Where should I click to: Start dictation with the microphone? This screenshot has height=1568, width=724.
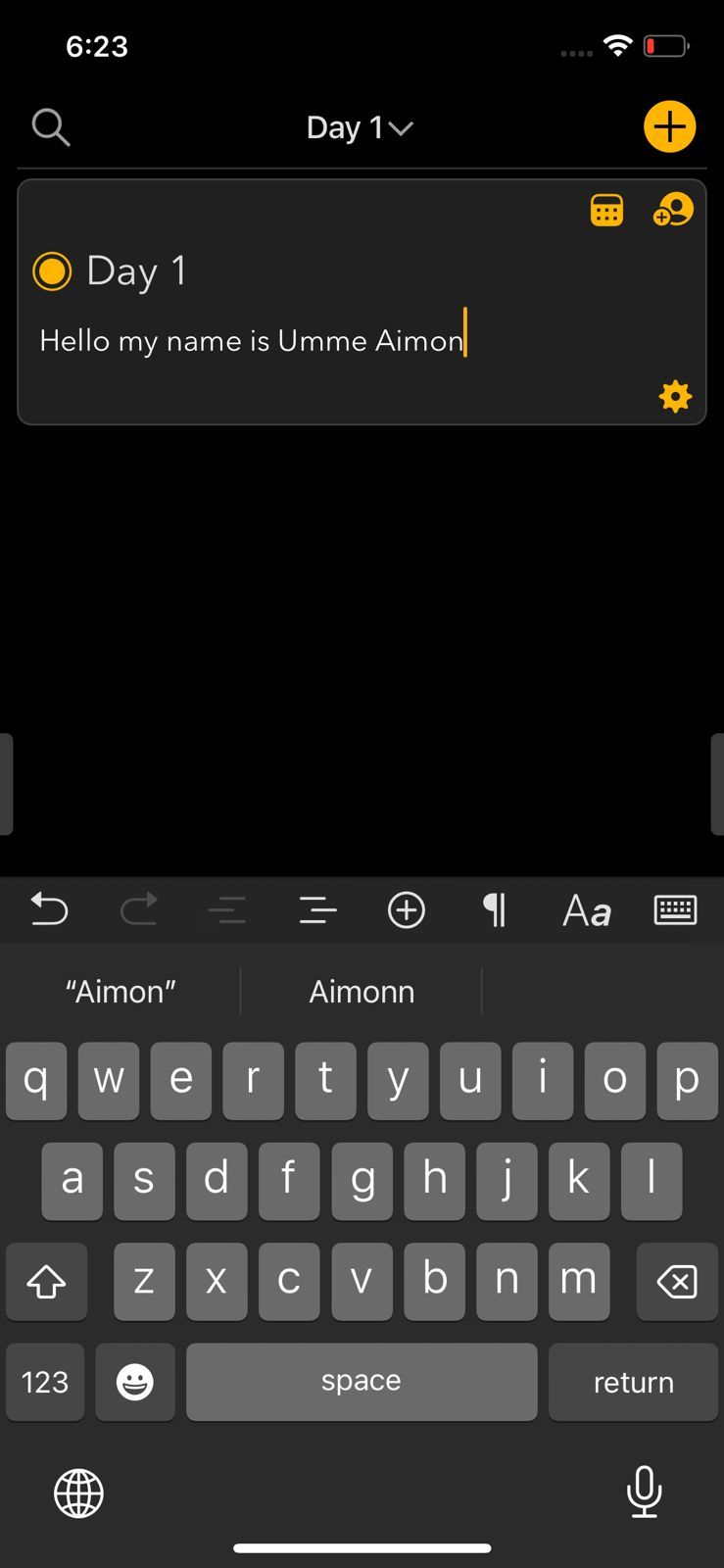644,1492
